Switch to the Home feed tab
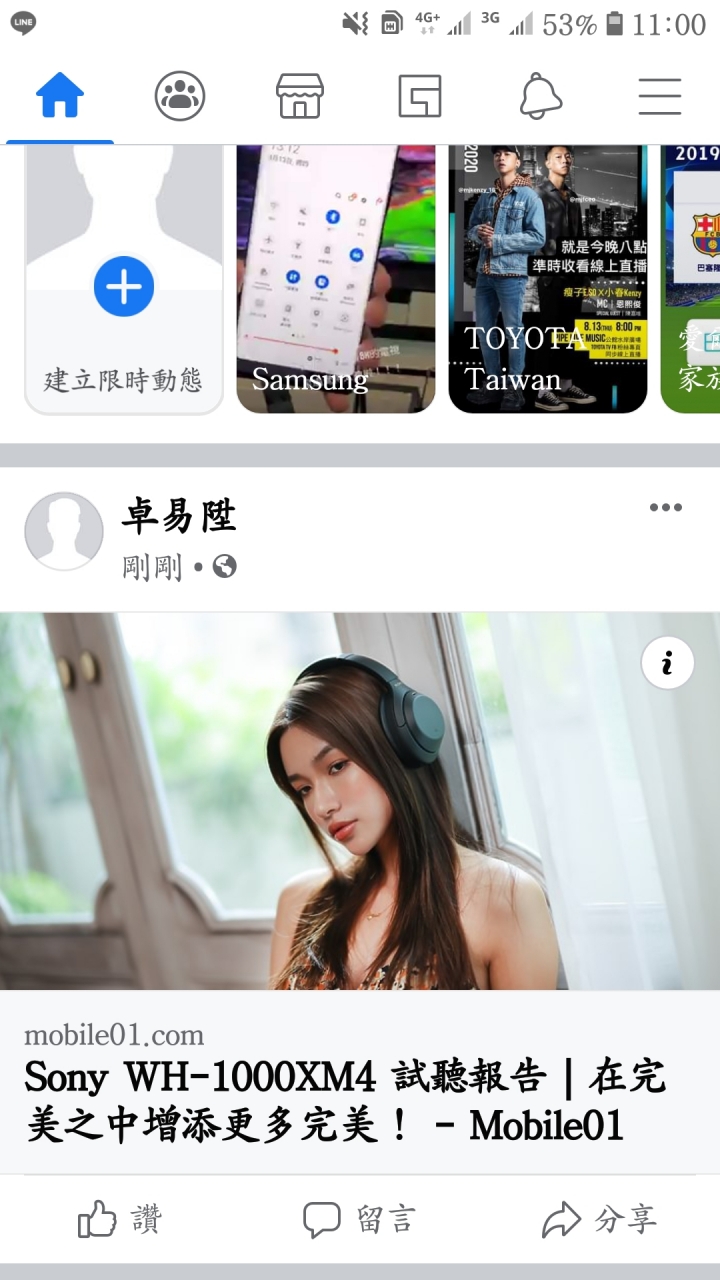The width and height of the screenshot is (720, 1280). pyautogui.click(x=60, y=97)
